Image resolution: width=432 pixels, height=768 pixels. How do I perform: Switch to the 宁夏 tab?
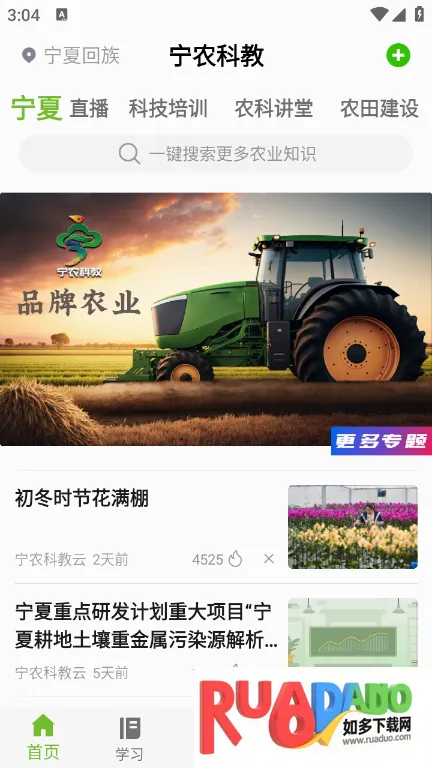coord(37,108)
